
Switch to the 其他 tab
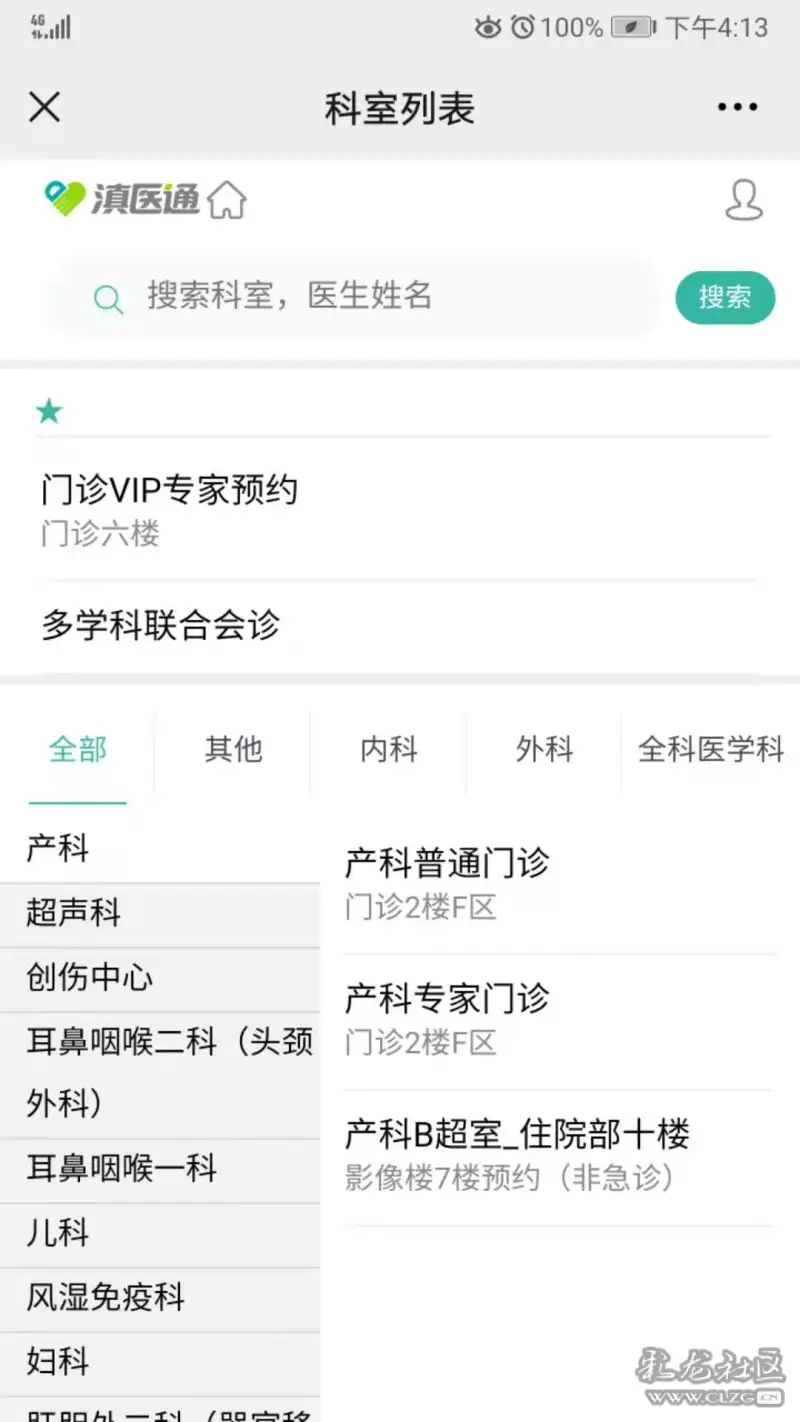(x=233, y=749)
